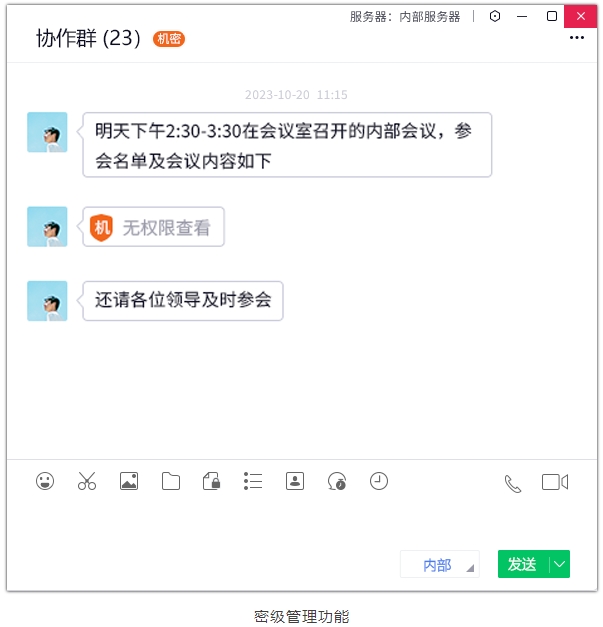603x627 pixels.
Task: Take a screenshot with the scissors tool
Action: (x=87, y=482)
